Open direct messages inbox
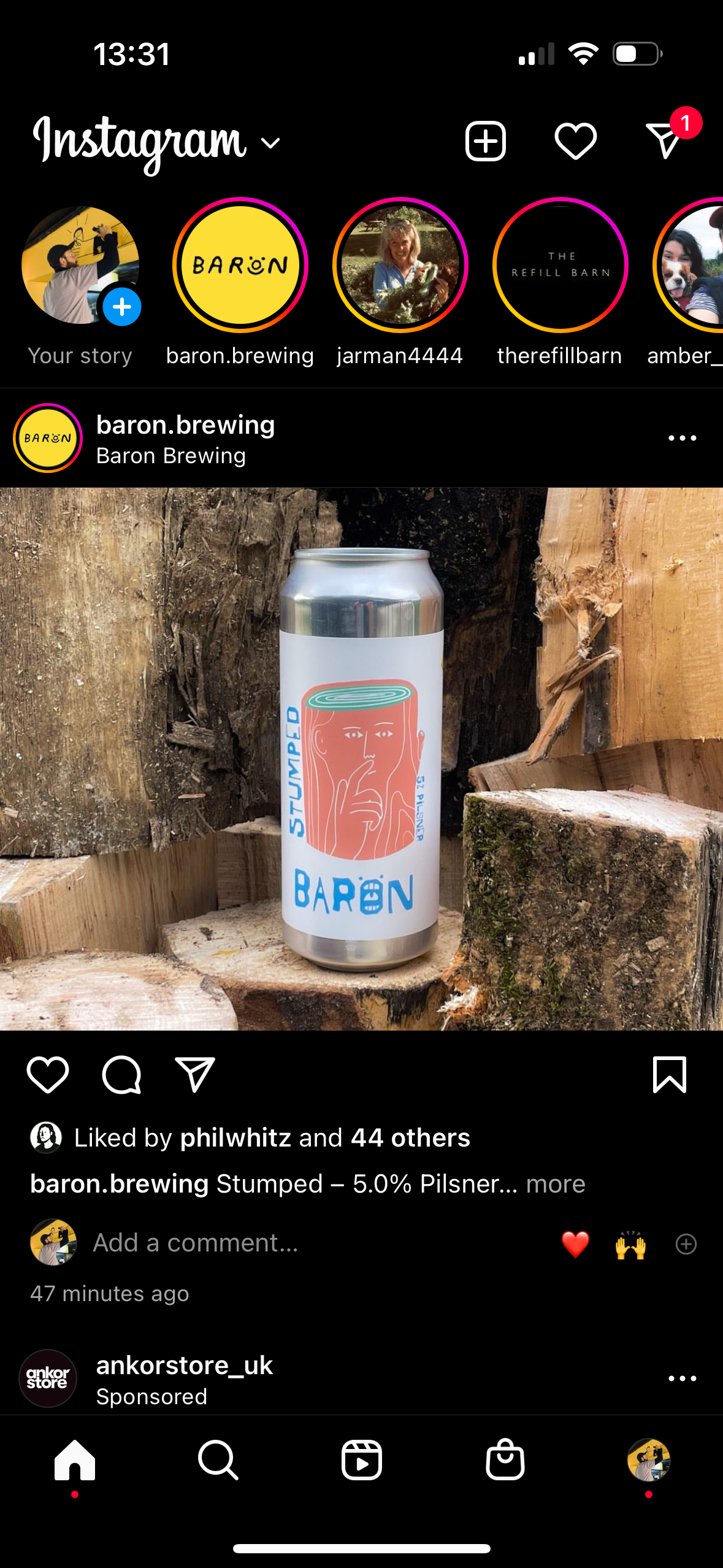 [x=665, y=140]
